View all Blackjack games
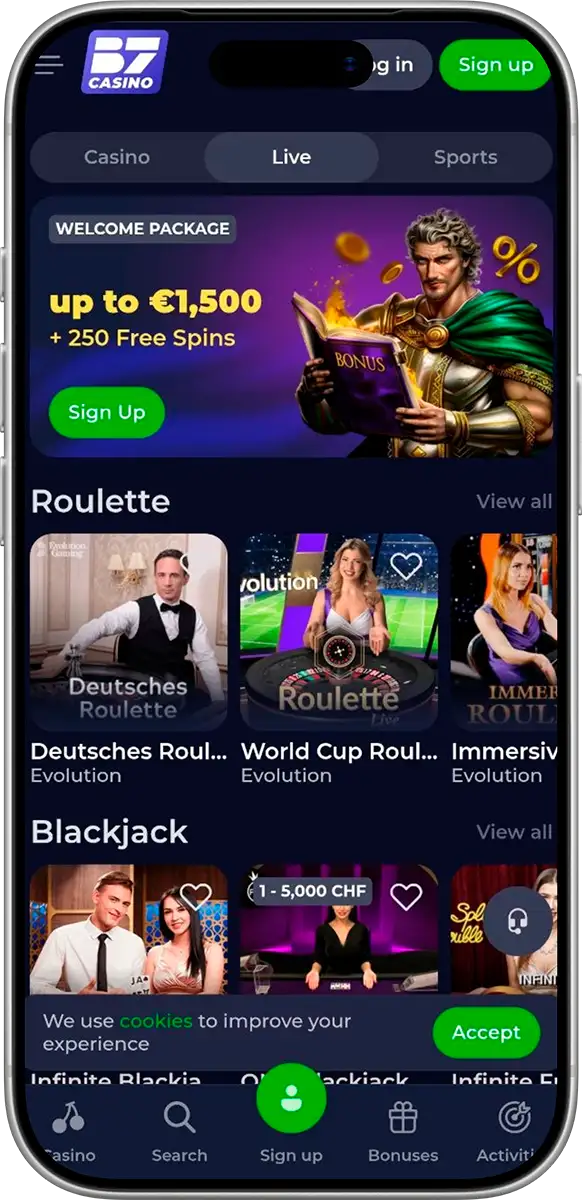Viewport: 582px width, 1200px height. click(x=514, y=832)
